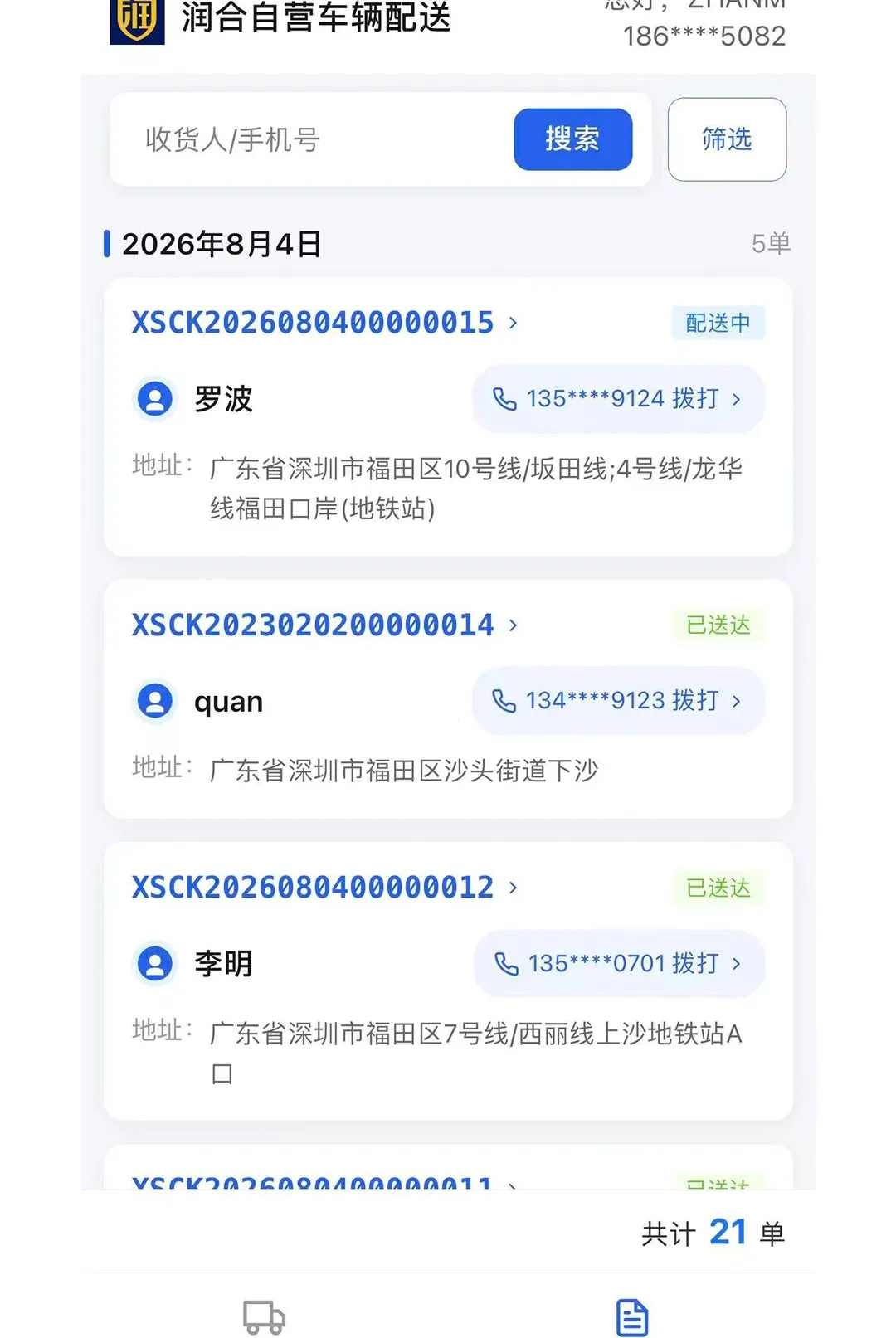The width and height of the screenshot is (896, 1338).
Task: Switch to the orders document tab
Action: coord(632,1316)
